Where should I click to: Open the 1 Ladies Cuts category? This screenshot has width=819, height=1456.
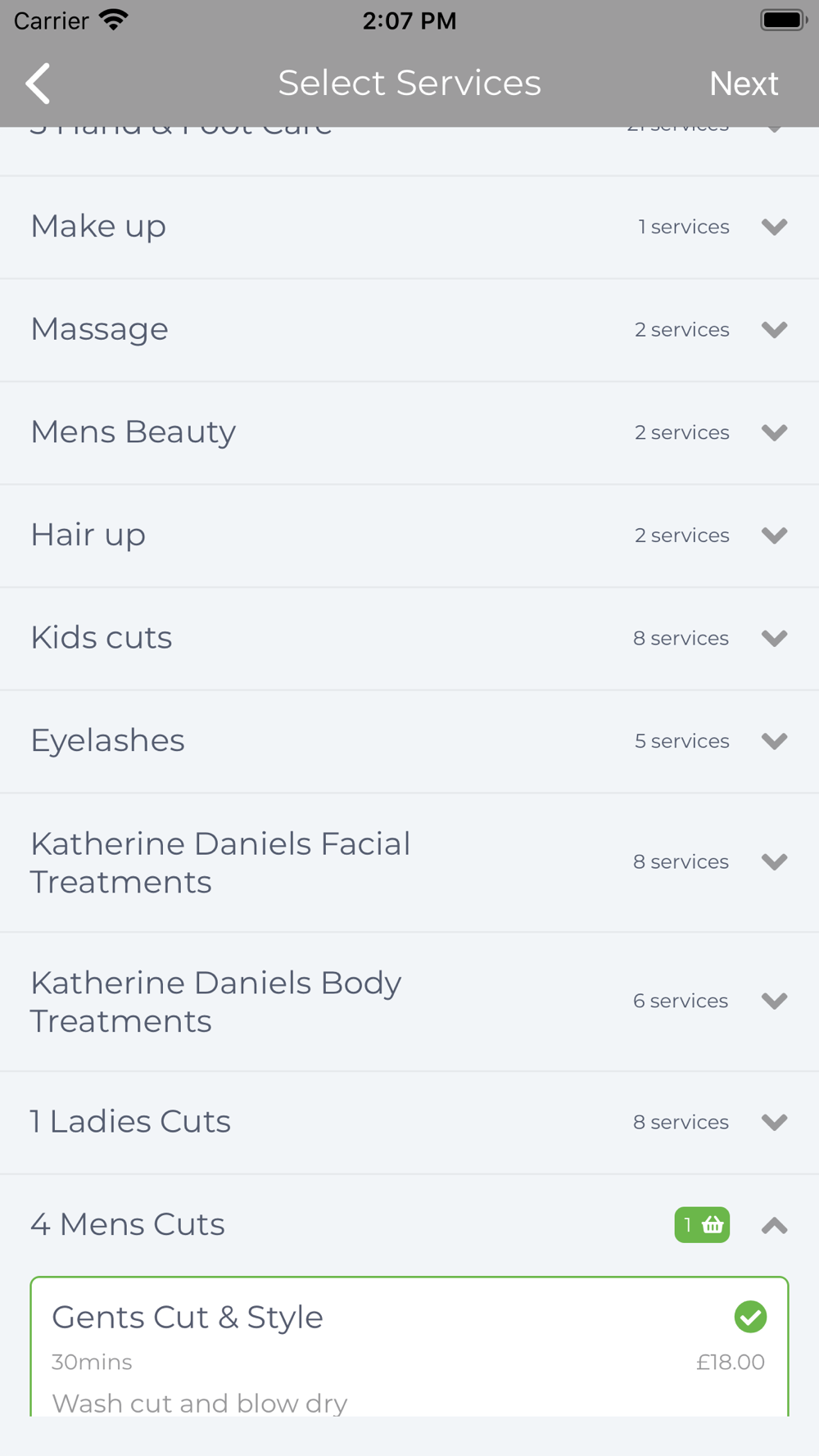pyautogui.click(x=409, y=1123)
